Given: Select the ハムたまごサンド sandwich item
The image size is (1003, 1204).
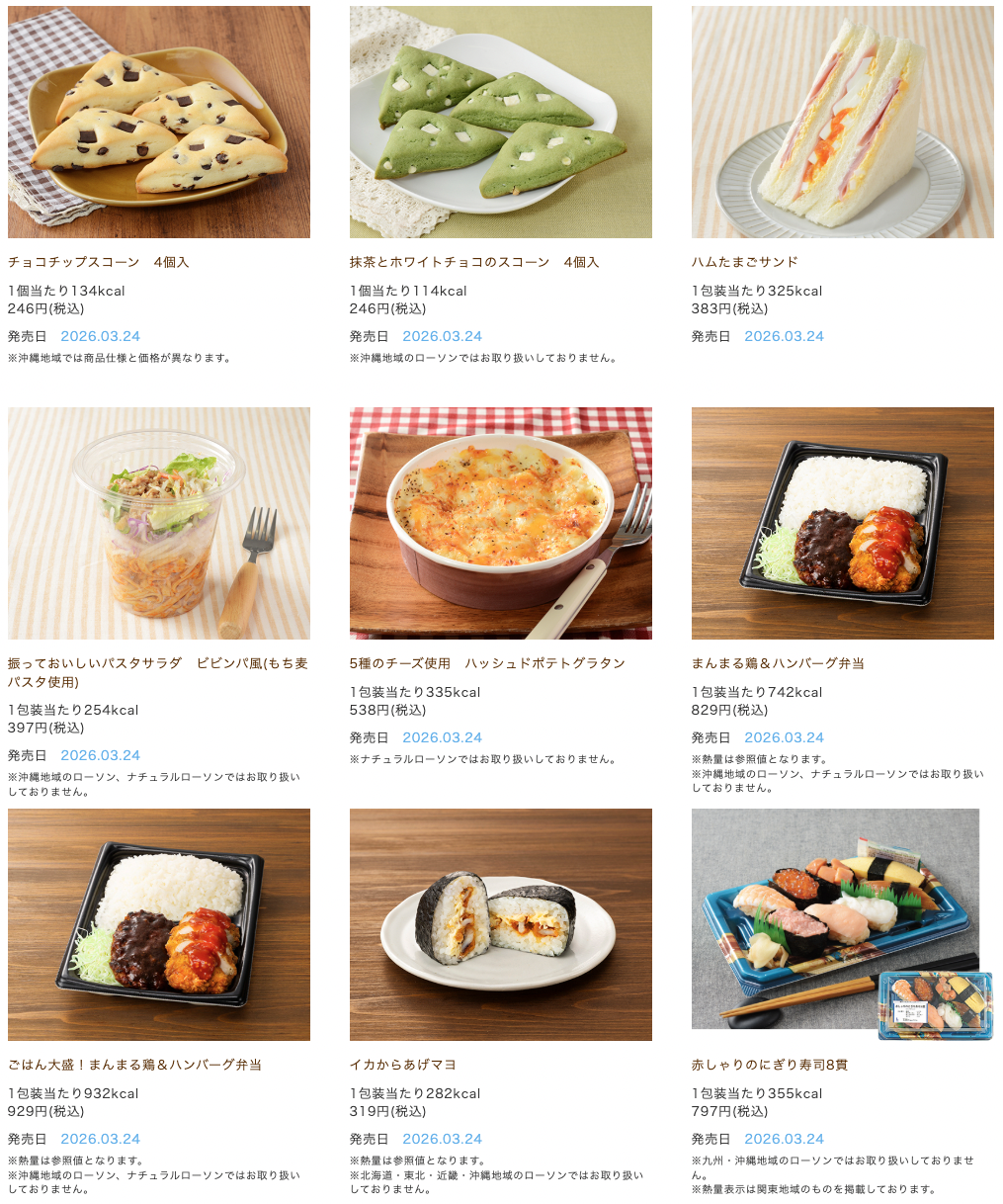Looking at the screenshot, I should tap(842, 123).
